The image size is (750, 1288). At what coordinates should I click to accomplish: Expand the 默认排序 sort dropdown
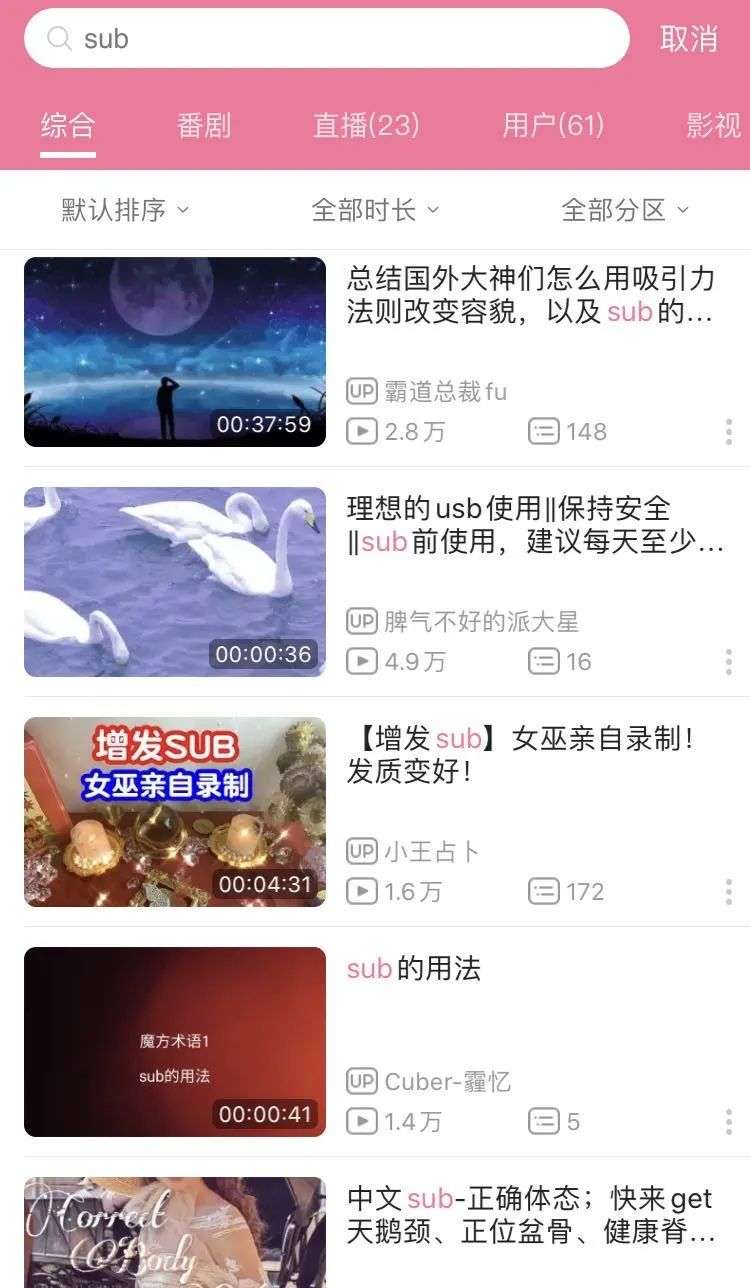(x=125, y=210)
